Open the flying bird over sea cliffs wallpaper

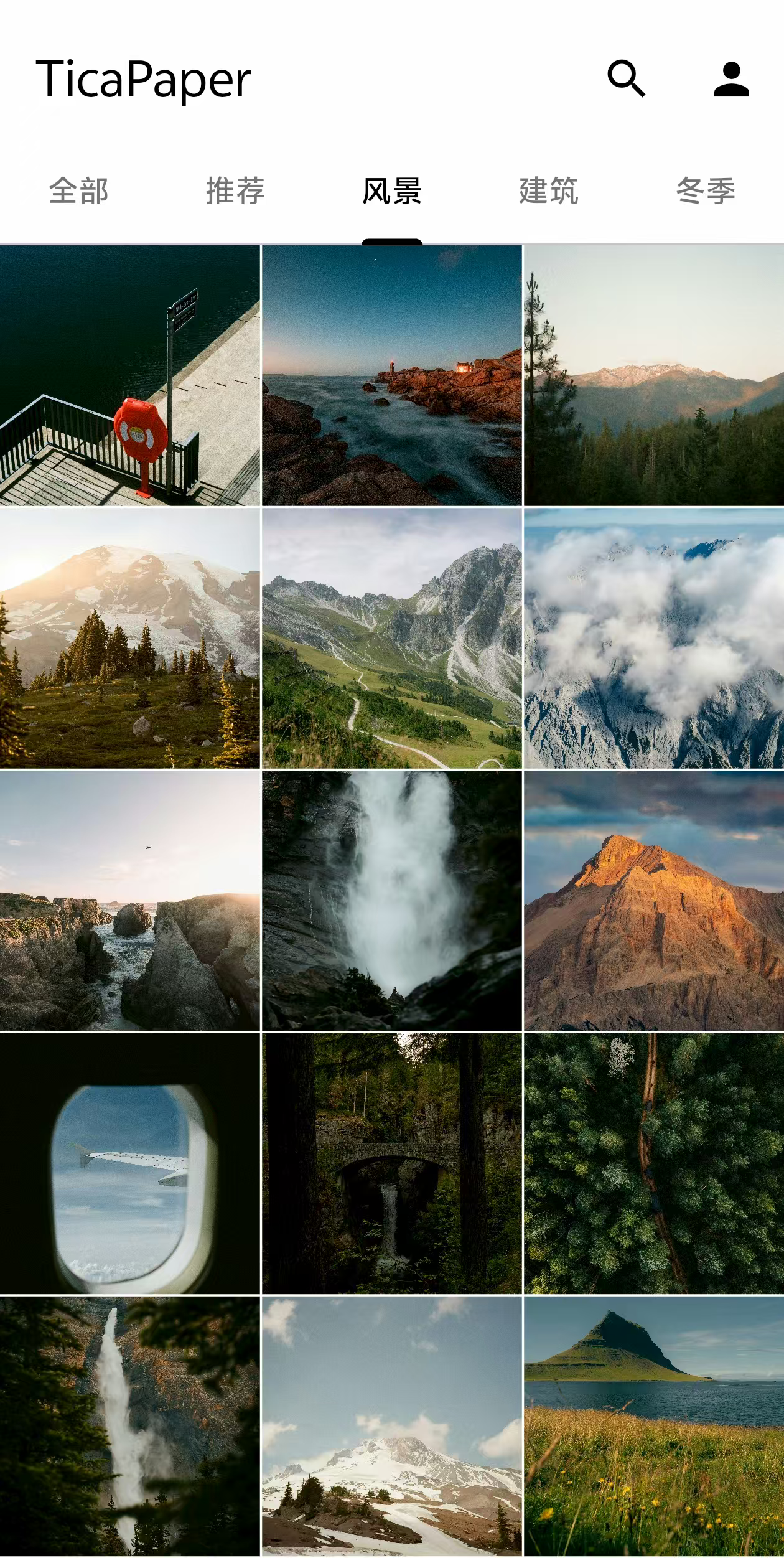[129, 901]
